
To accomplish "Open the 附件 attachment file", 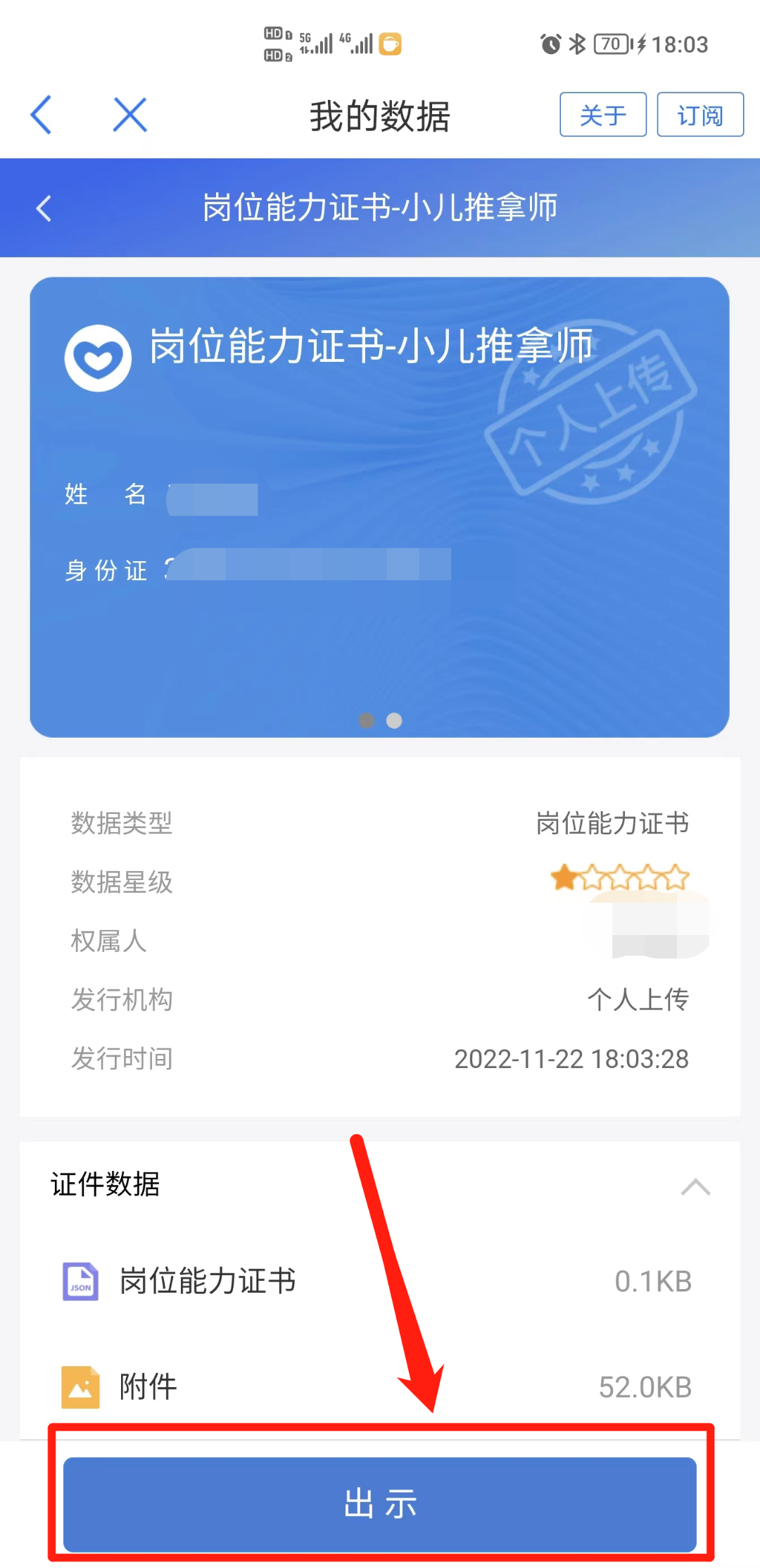I will [x=148, y=1387].
